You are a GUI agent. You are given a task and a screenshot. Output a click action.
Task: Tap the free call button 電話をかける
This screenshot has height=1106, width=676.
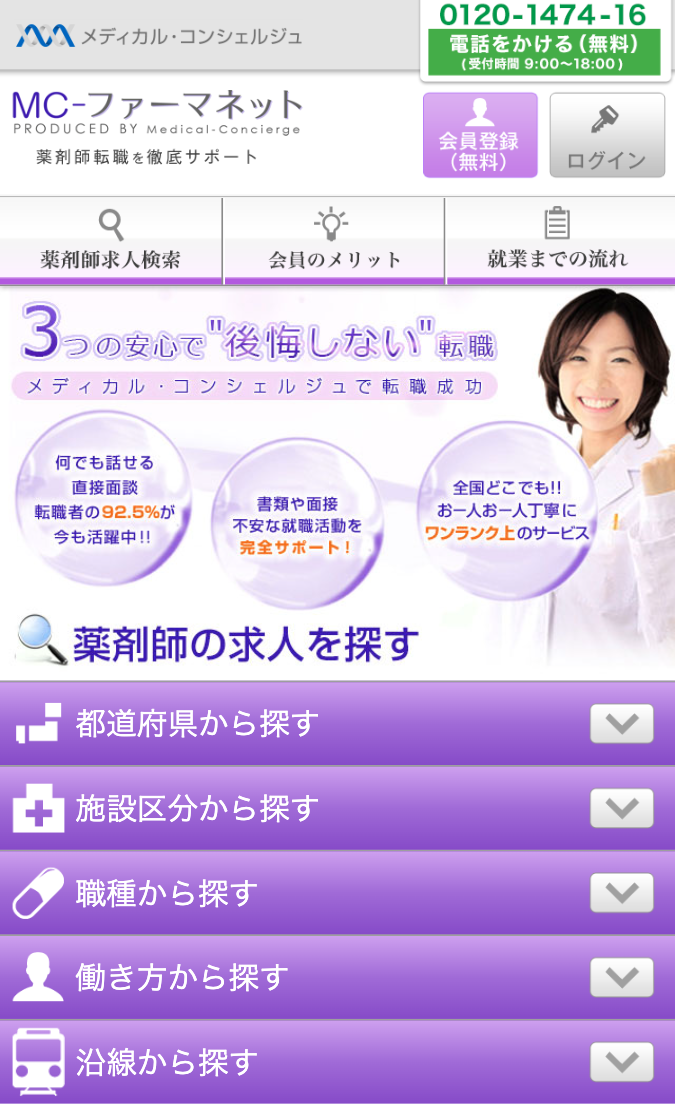[x=543, y=52]
